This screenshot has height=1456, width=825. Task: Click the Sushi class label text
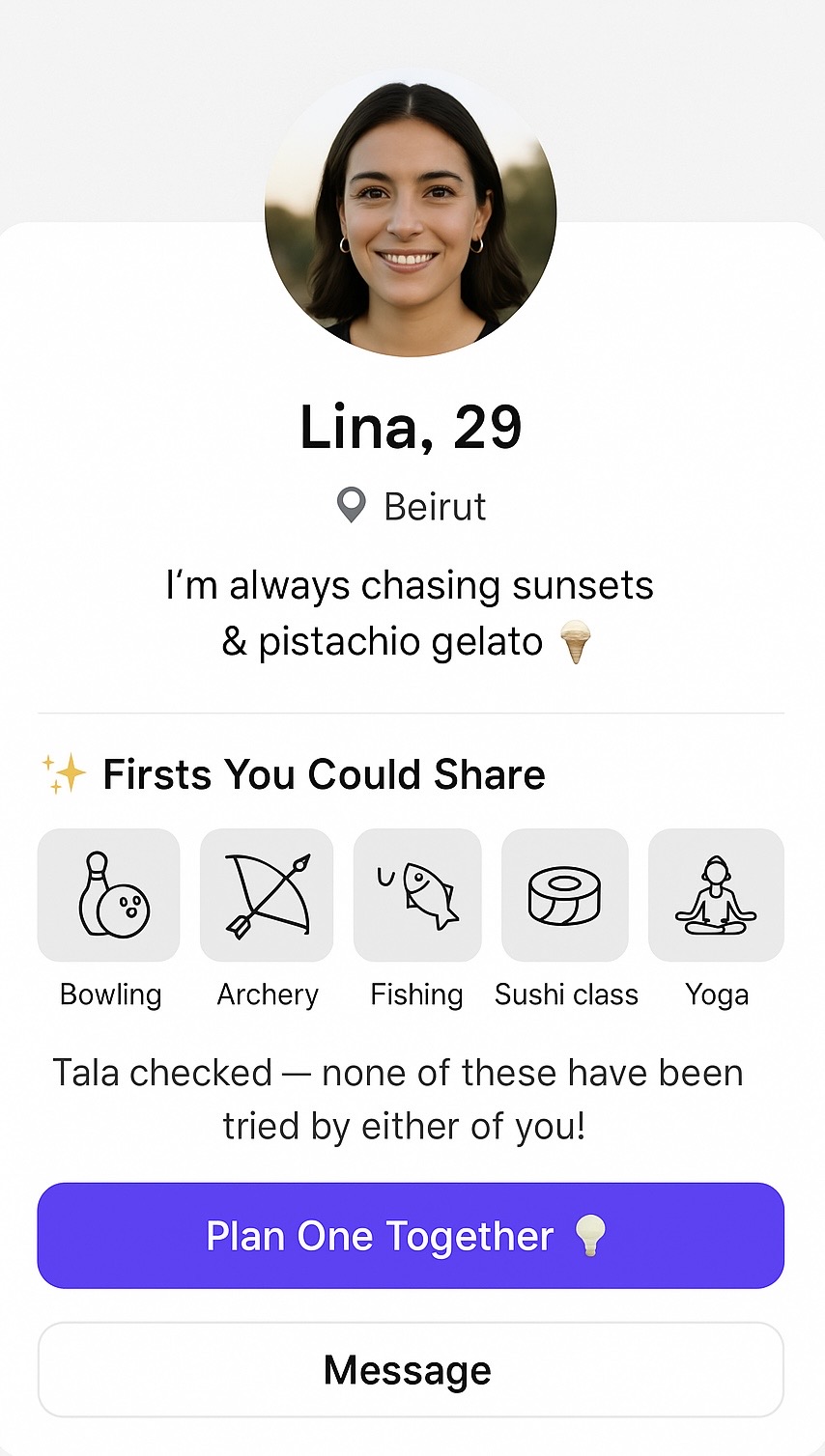[566, 994]
